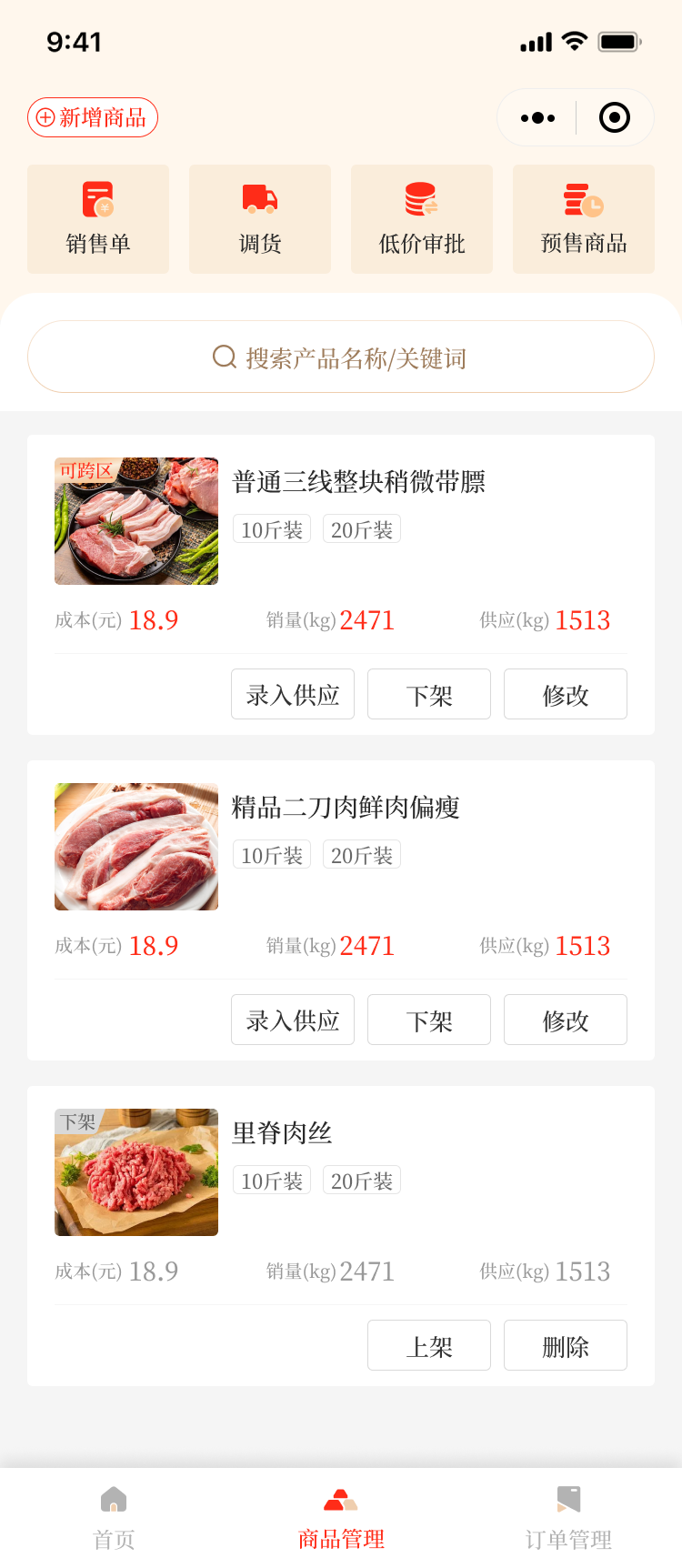
Task: Tap 修改 for 精品二刀肉鲜肉偏瘦
Action: click(x=566, y=1020)
